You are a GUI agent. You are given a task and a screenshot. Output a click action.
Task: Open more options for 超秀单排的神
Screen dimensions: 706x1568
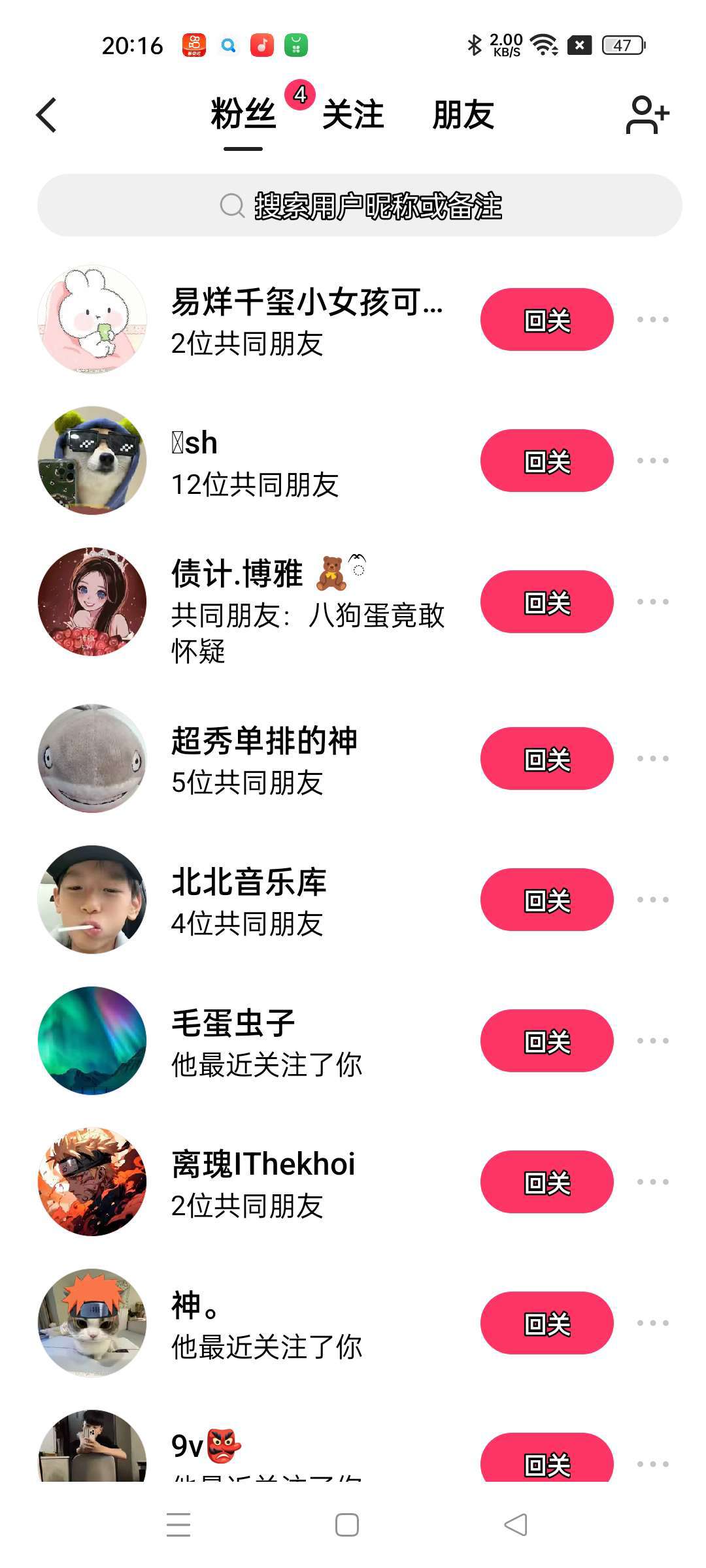[652, 759]
